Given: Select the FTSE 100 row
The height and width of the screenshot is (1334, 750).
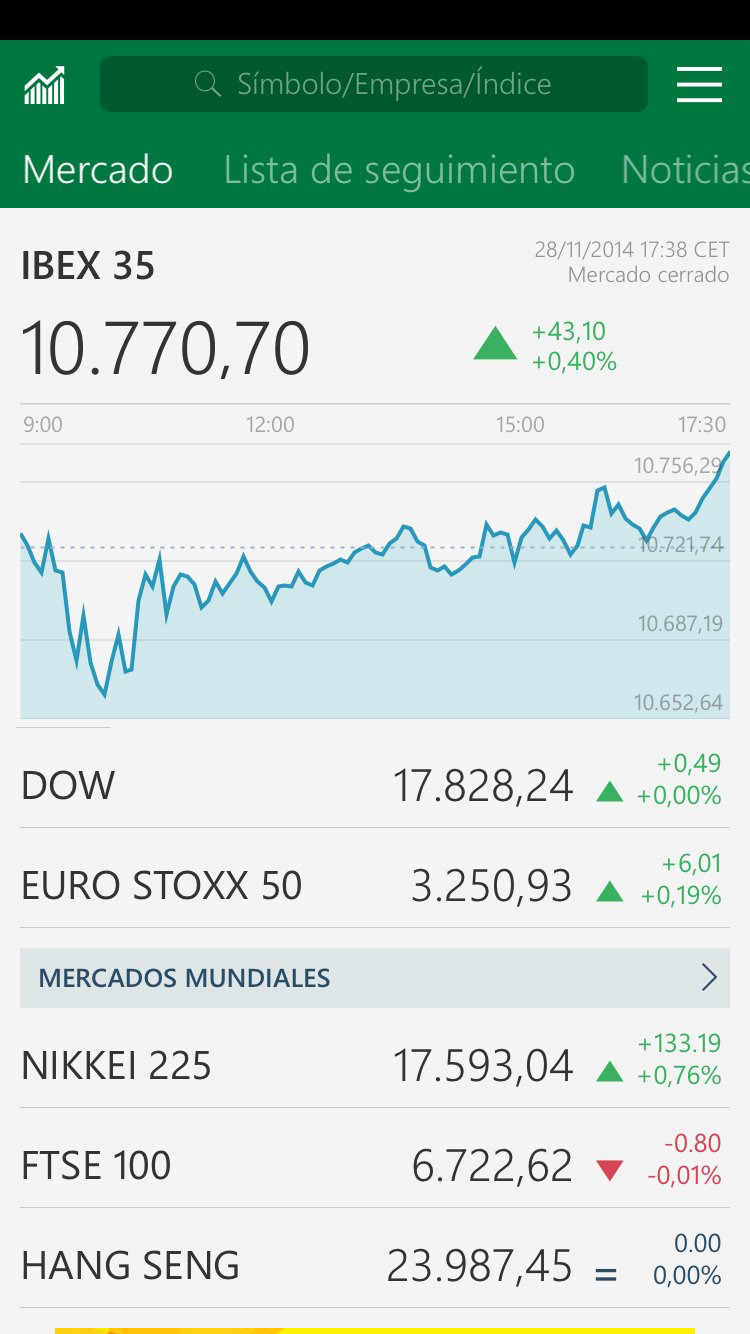Looking at the screenshot, I should [375, 1158].
